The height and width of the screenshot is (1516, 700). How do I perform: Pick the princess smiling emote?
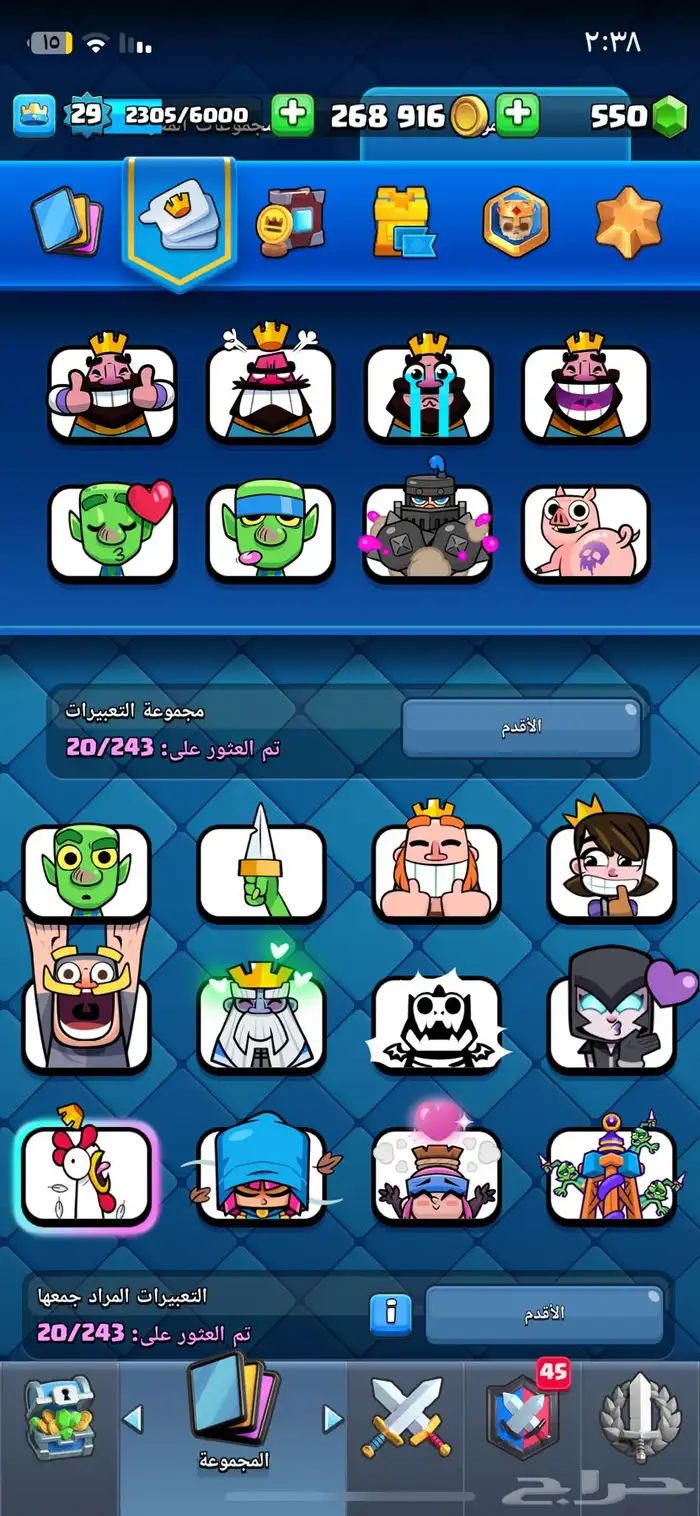coord(612,862)
